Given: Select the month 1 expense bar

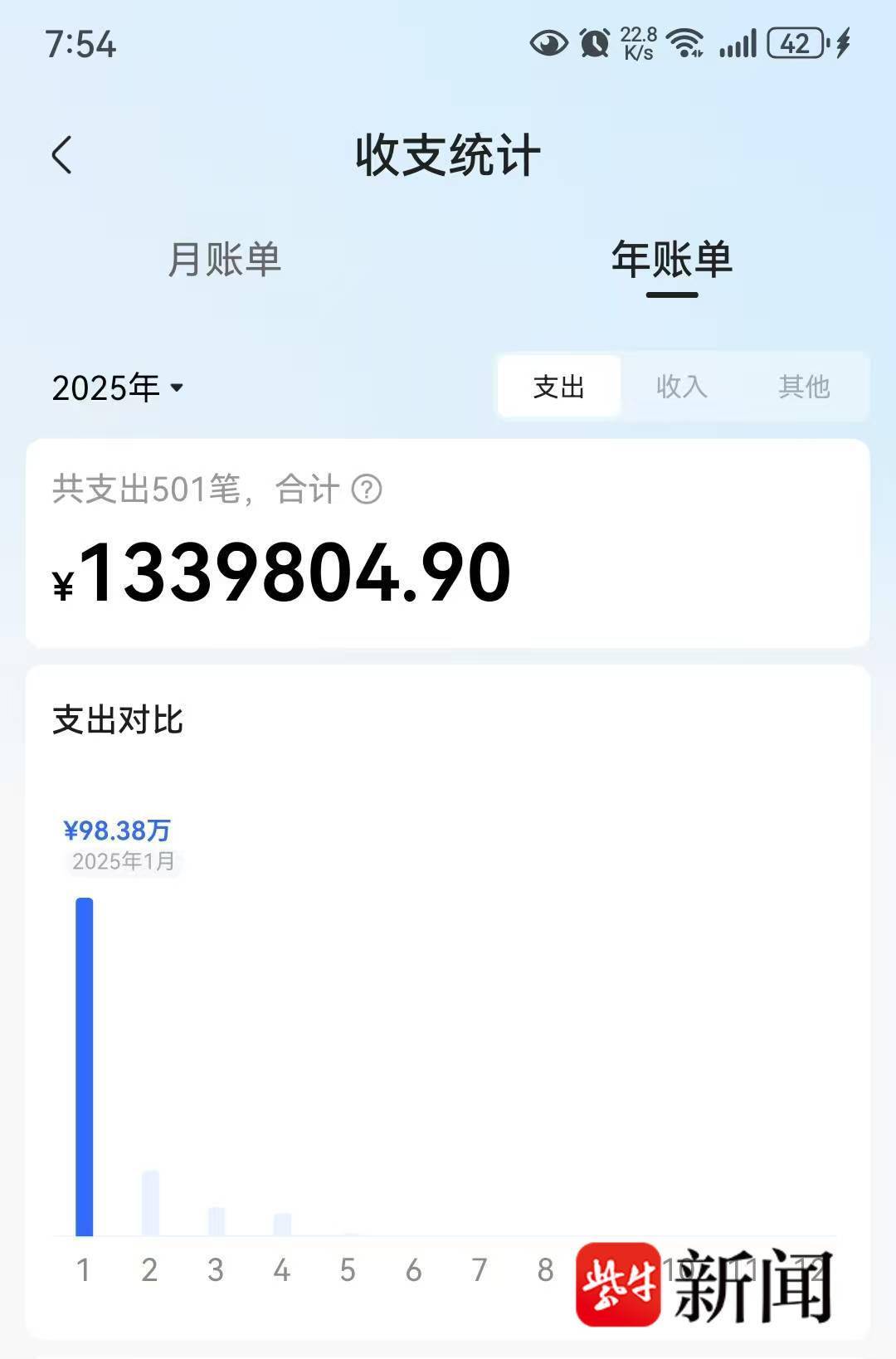Looking at the screenshot, I should [x=84, y=1066].
